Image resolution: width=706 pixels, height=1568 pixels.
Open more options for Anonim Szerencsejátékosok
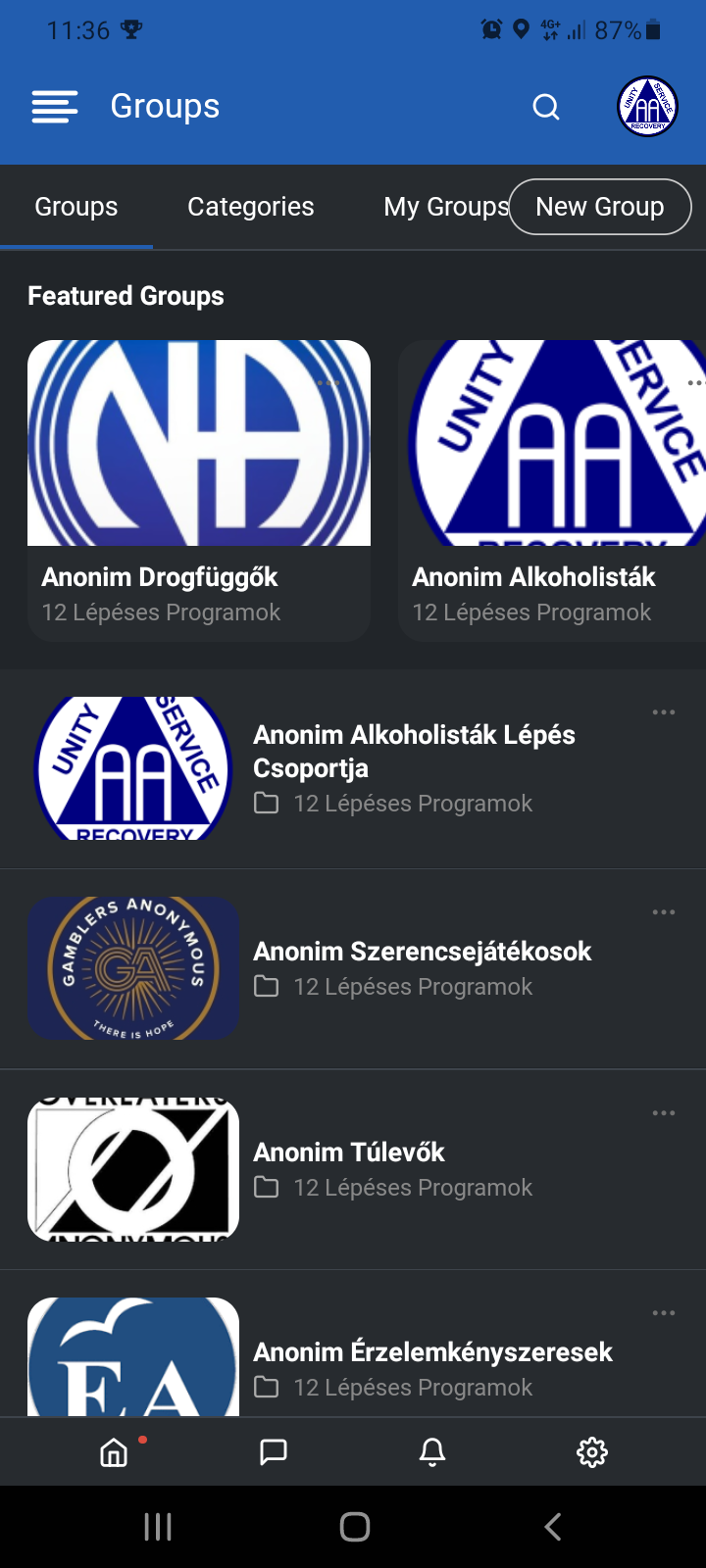click(x=664, y=912)
